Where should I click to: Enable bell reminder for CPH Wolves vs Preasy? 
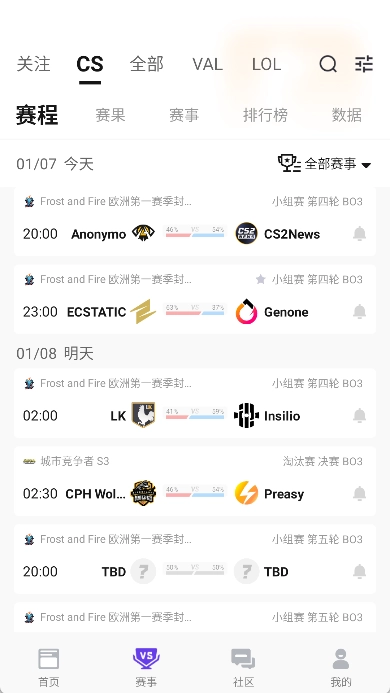[359, 494]
